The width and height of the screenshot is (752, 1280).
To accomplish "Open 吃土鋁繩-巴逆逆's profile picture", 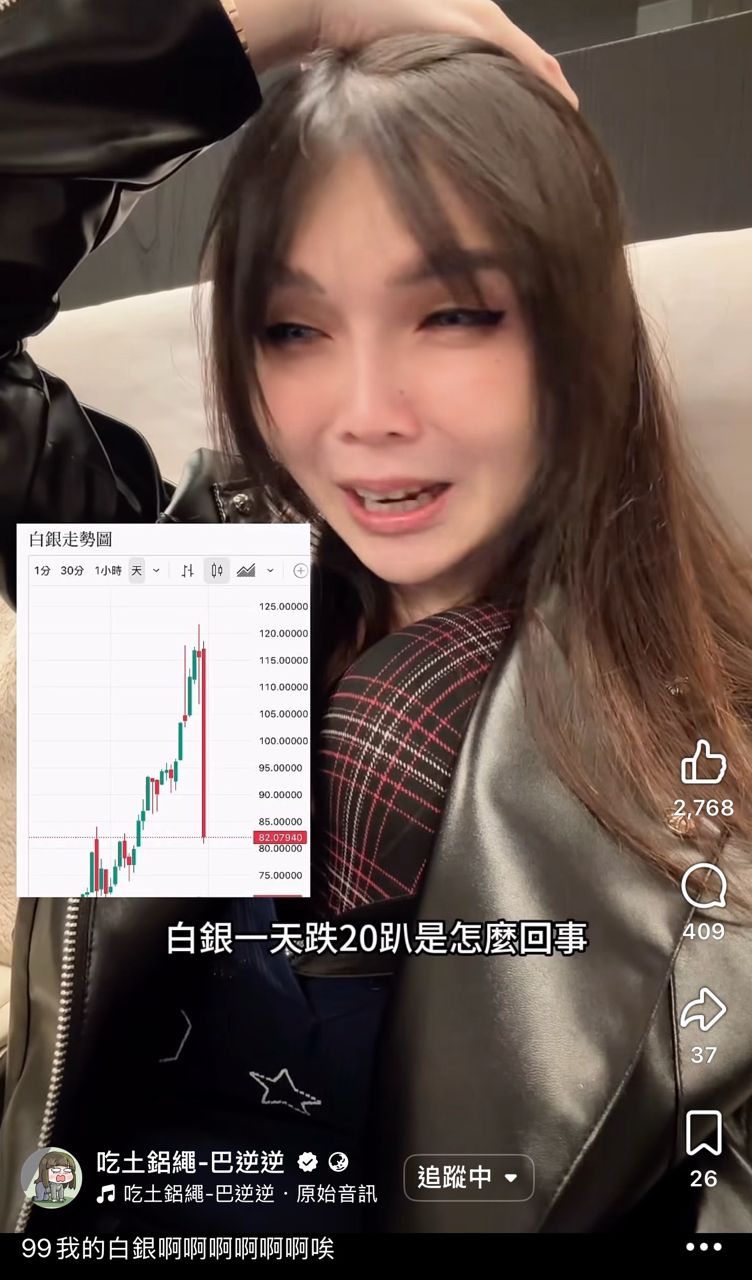I will pos(51,1178).
